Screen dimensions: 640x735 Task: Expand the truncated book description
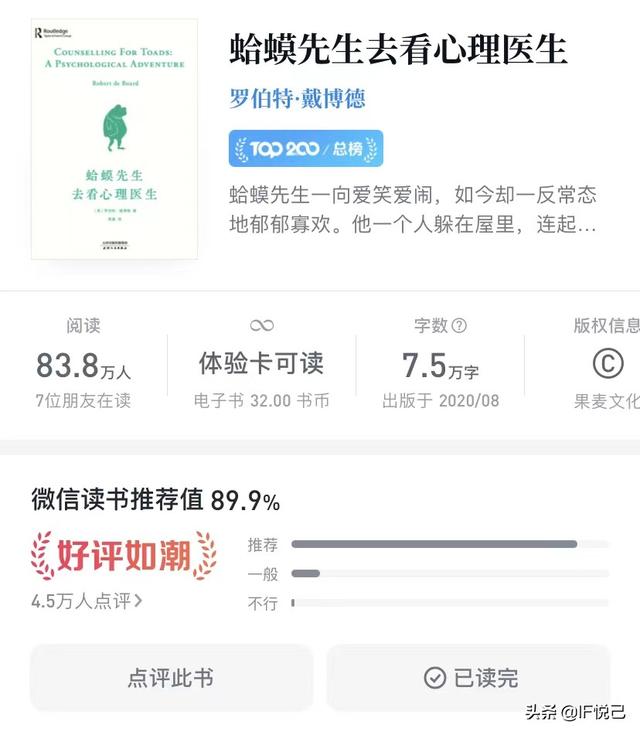413,210
